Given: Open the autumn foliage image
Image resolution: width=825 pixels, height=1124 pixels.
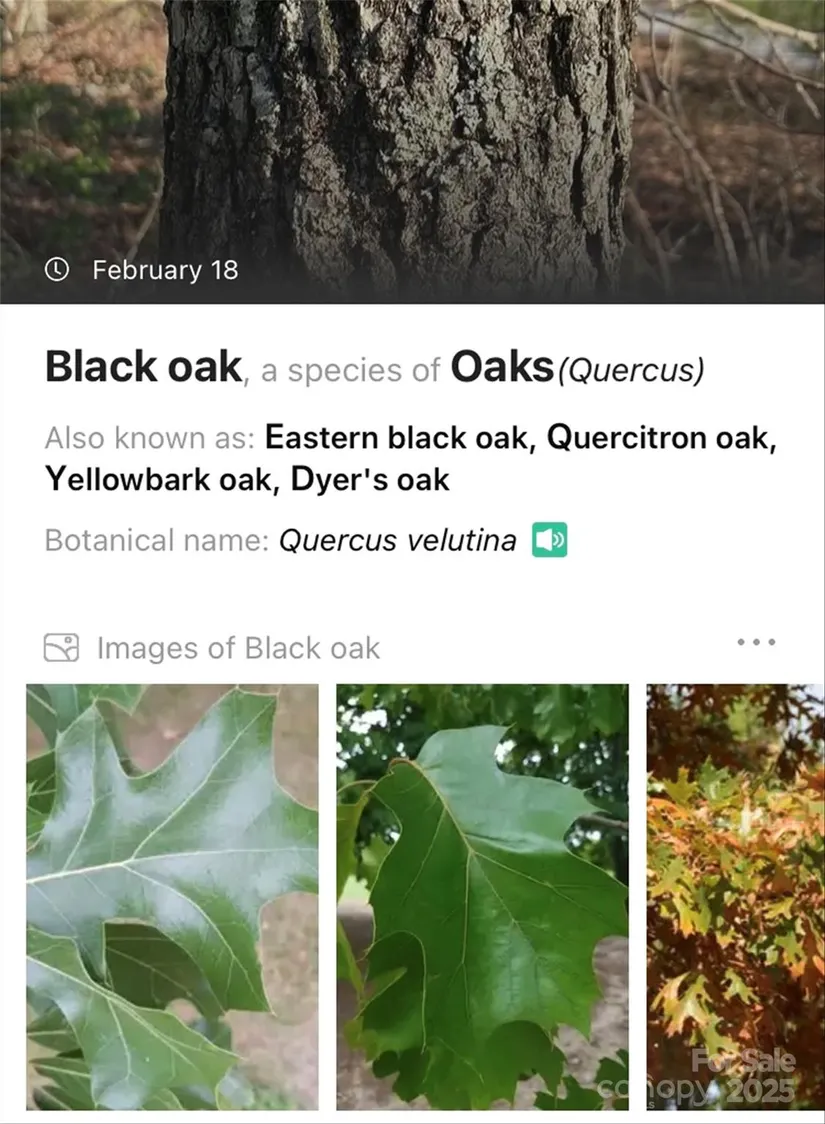Looking at the screenshot, I should click(x=735, y=896).
